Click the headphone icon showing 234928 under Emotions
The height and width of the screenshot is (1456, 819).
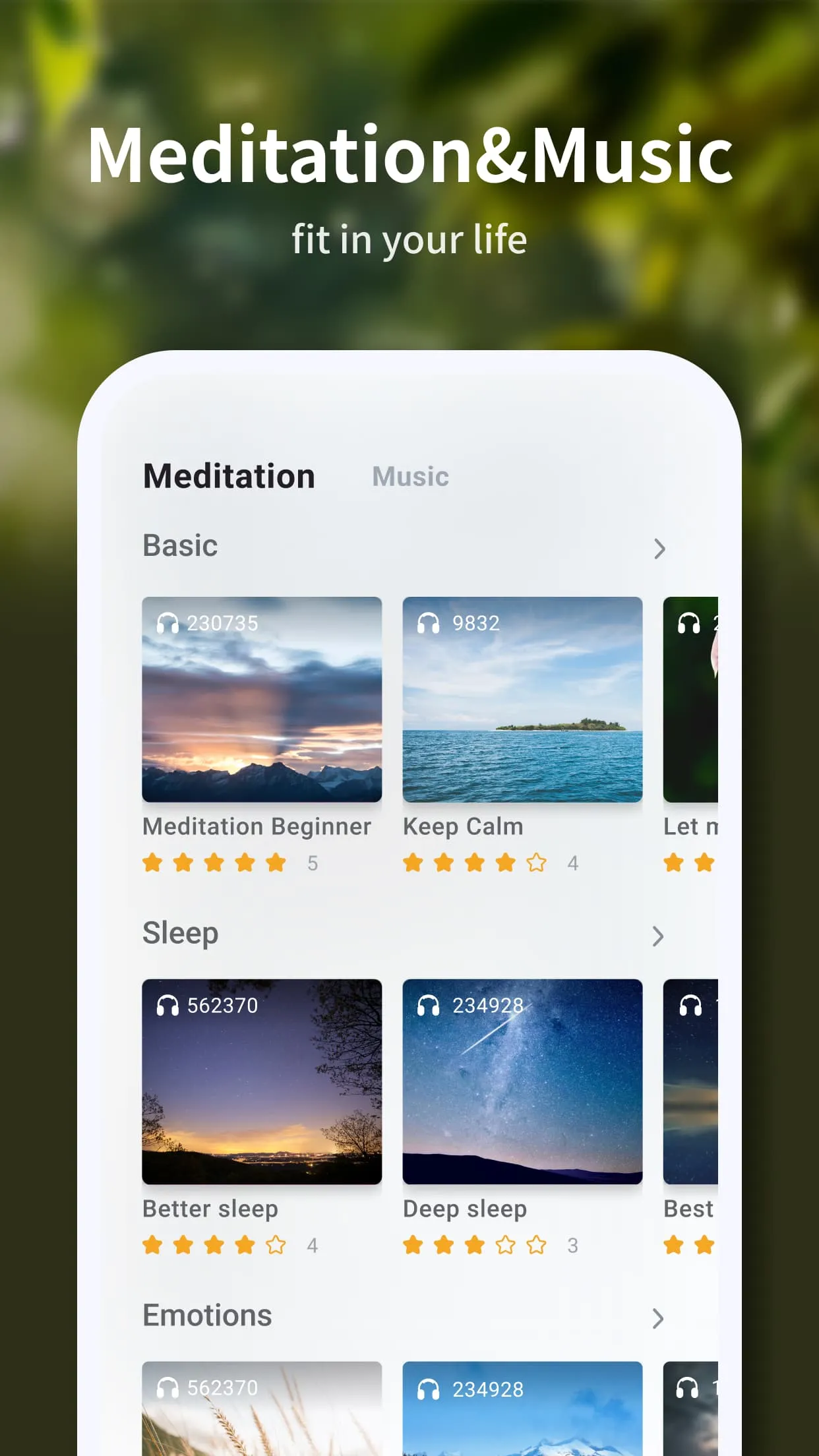coord(429,1389)
